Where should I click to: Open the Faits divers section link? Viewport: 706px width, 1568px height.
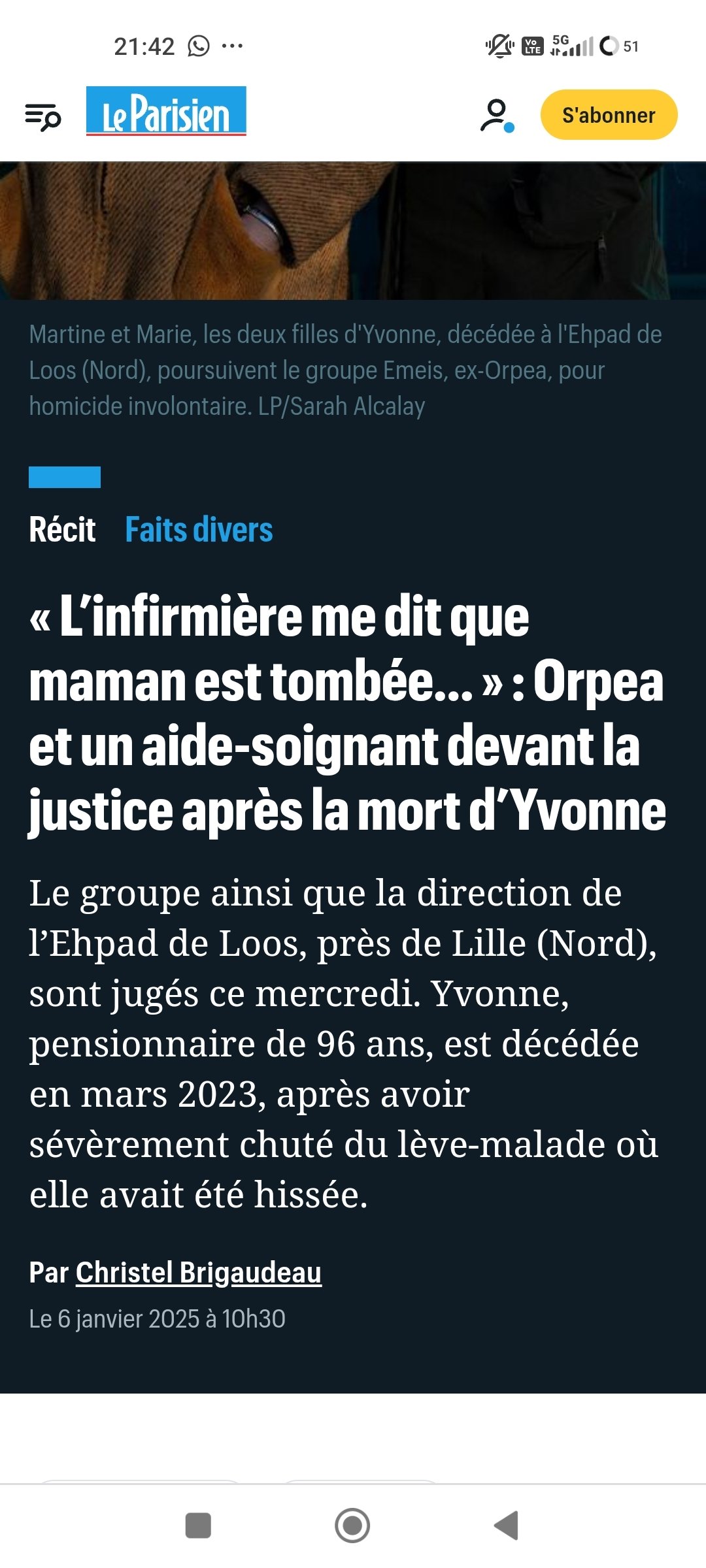199,530
